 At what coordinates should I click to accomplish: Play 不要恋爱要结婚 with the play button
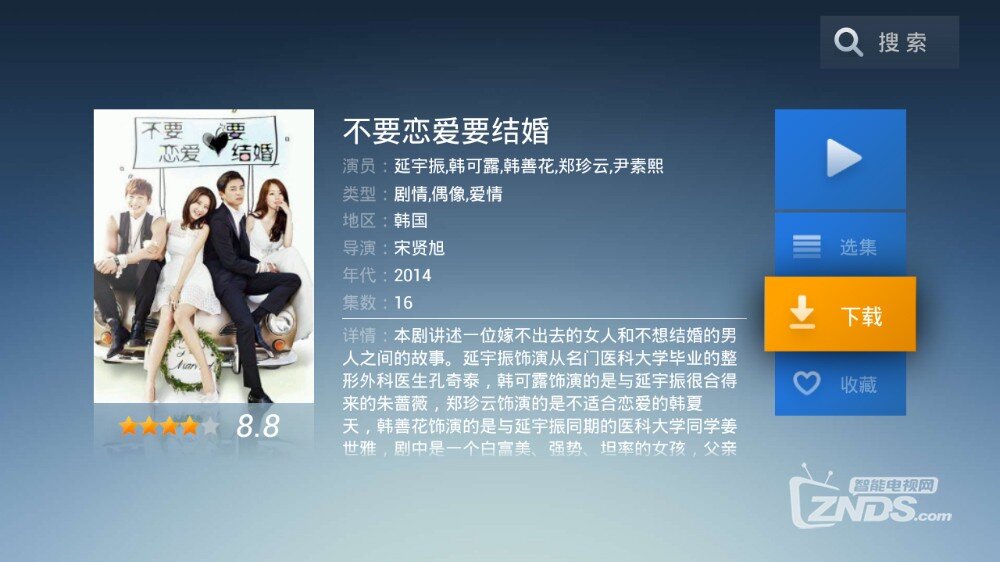tap(840, 158)
